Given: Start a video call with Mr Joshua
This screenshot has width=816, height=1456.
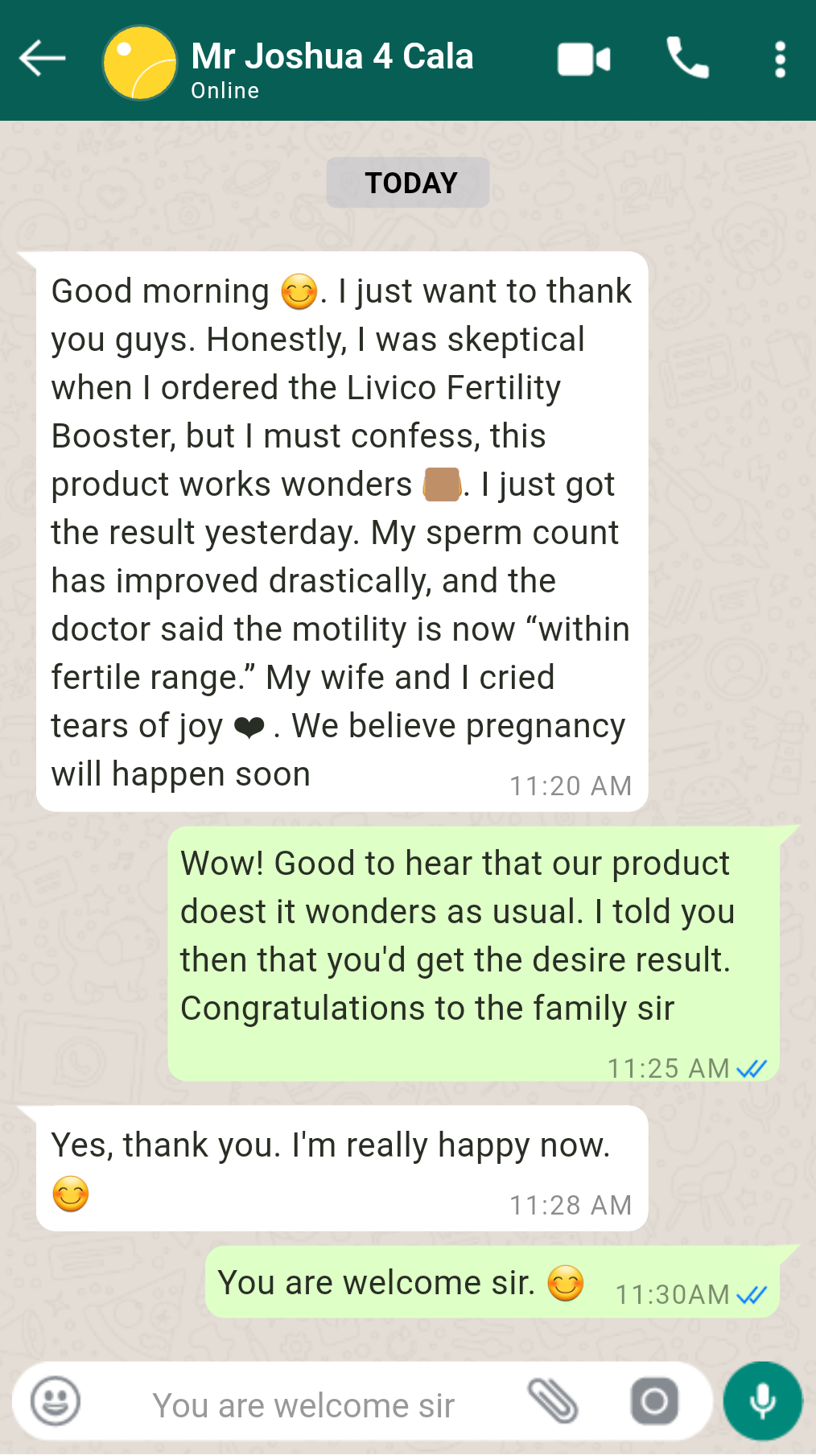Looking at the screenshot, I should click(583, 60).
